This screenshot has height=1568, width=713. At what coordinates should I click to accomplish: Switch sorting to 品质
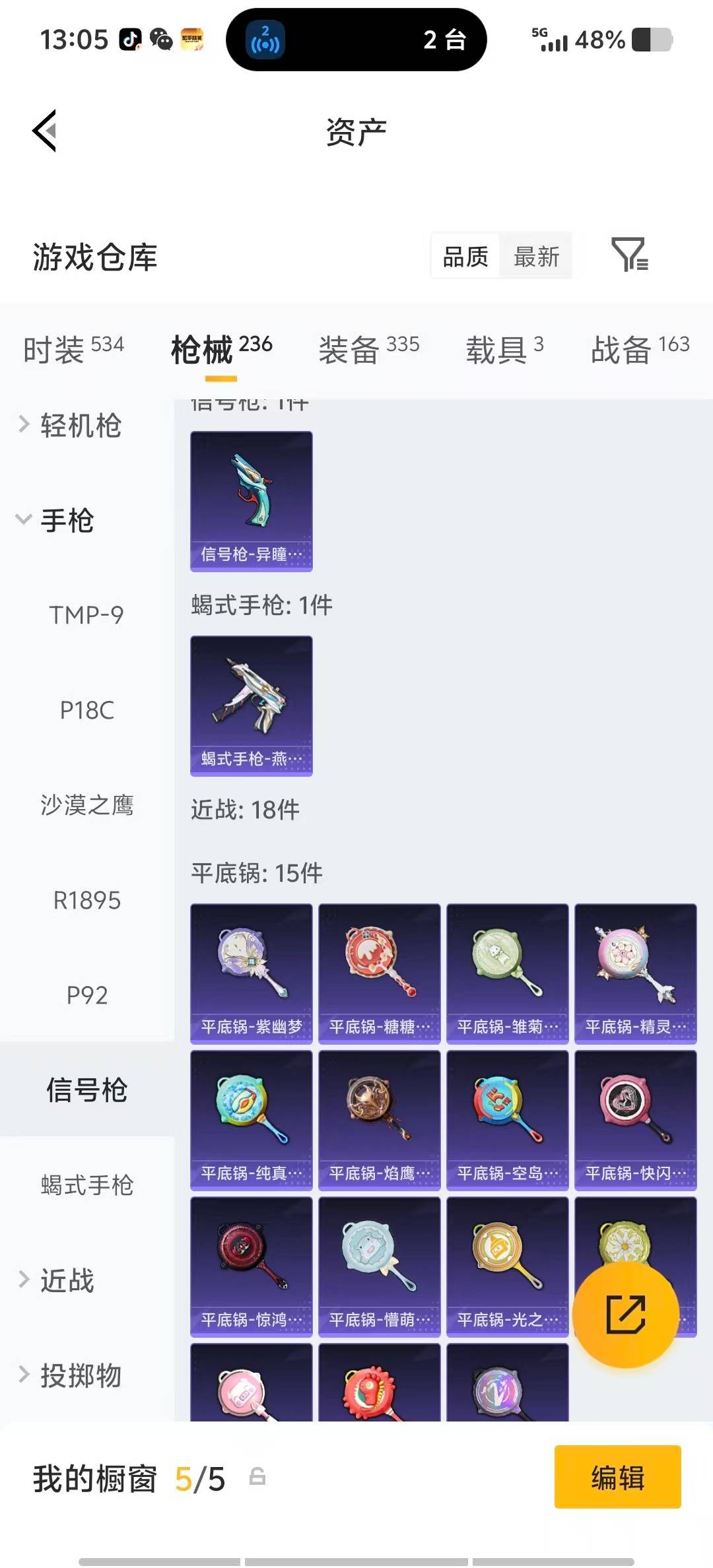click(466, 256)
